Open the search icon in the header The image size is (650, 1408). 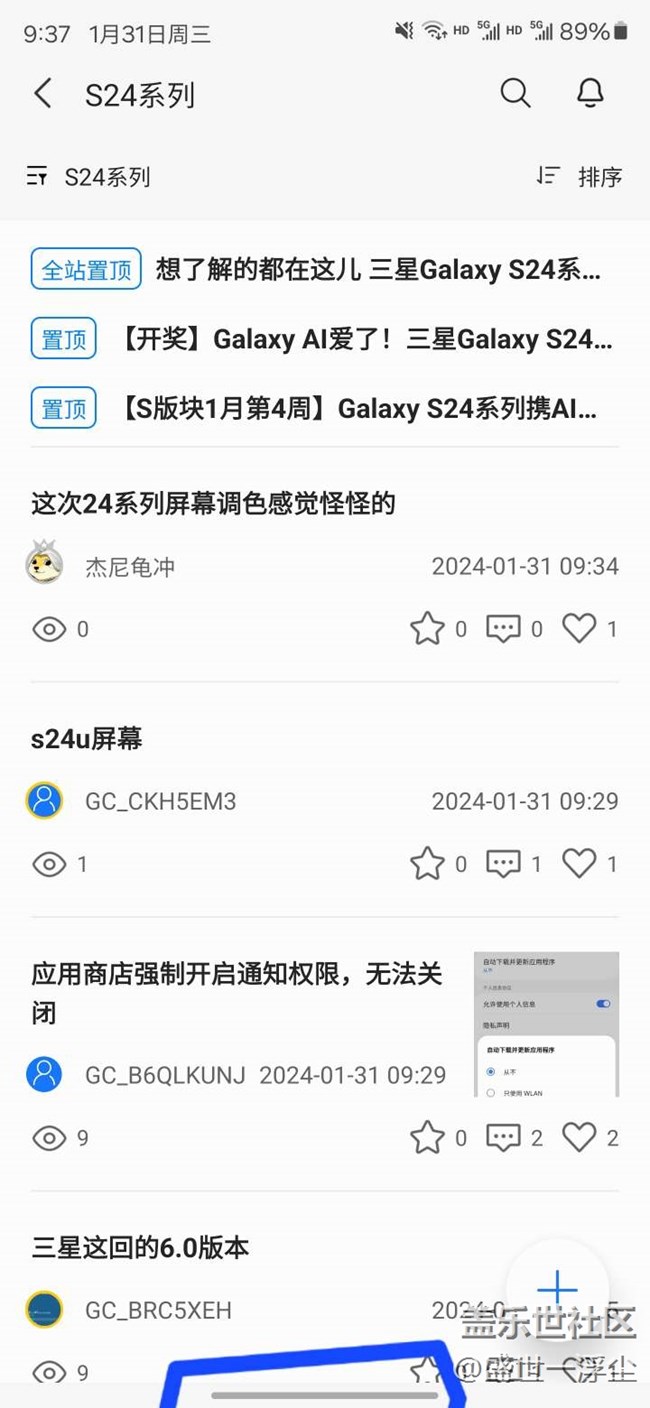click(x=515, y=93)
